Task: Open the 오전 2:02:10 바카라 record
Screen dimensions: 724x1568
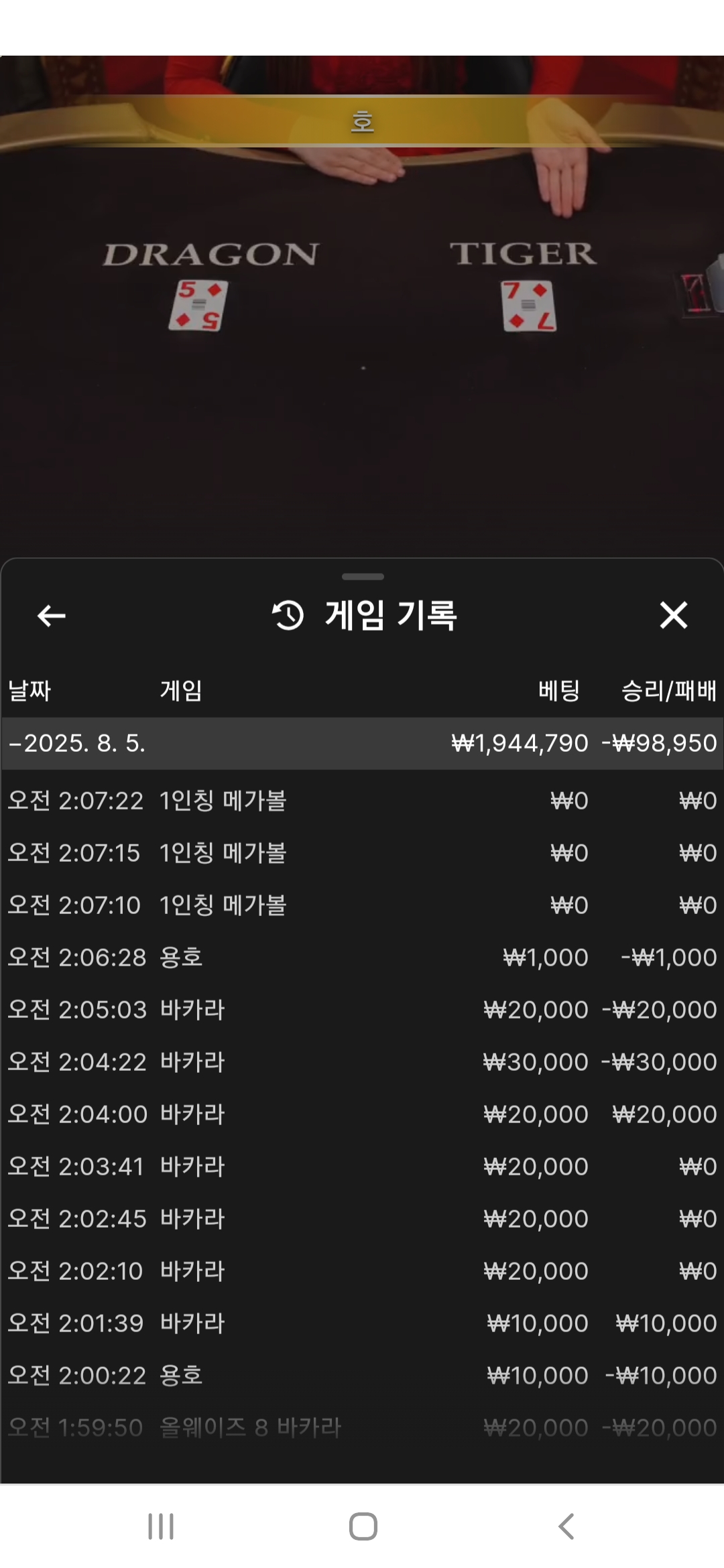Action: click(362, 1271)
